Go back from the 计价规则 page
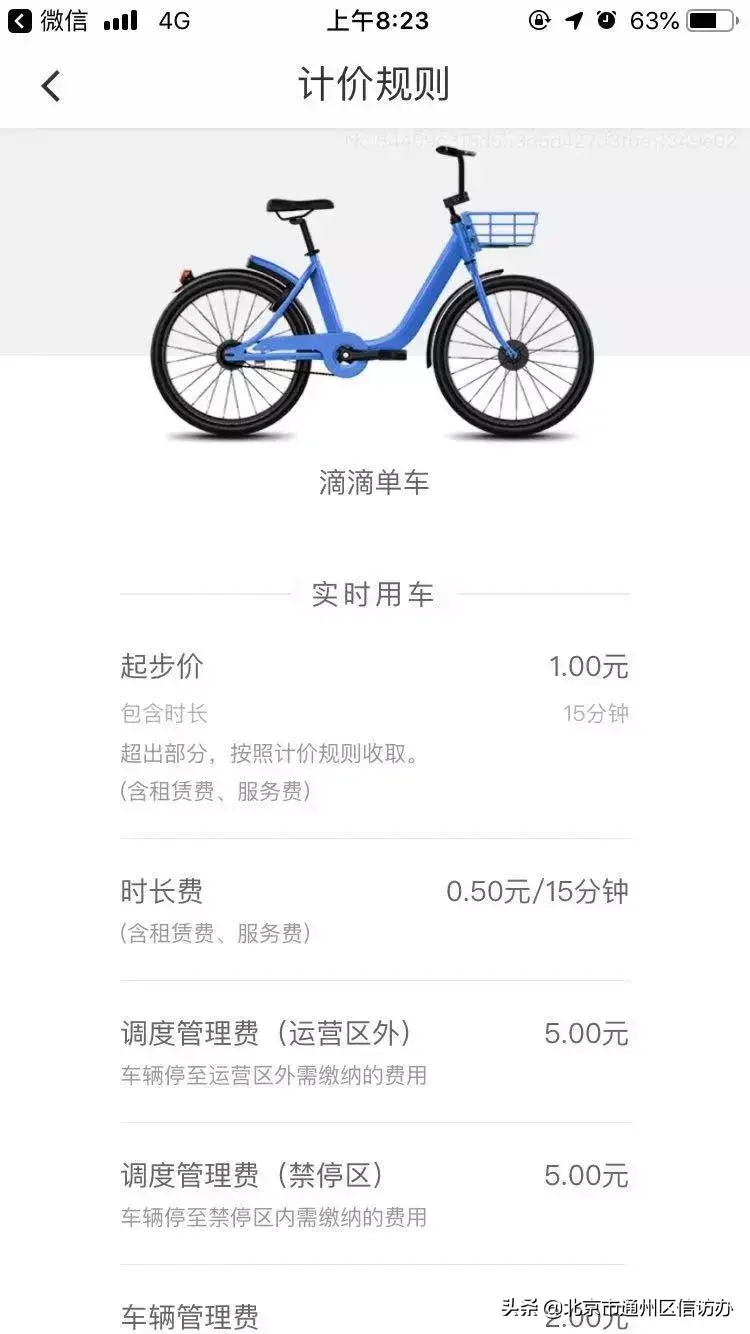The width and height of the screenshot is (750, 1334). click(x=51, y=86)
